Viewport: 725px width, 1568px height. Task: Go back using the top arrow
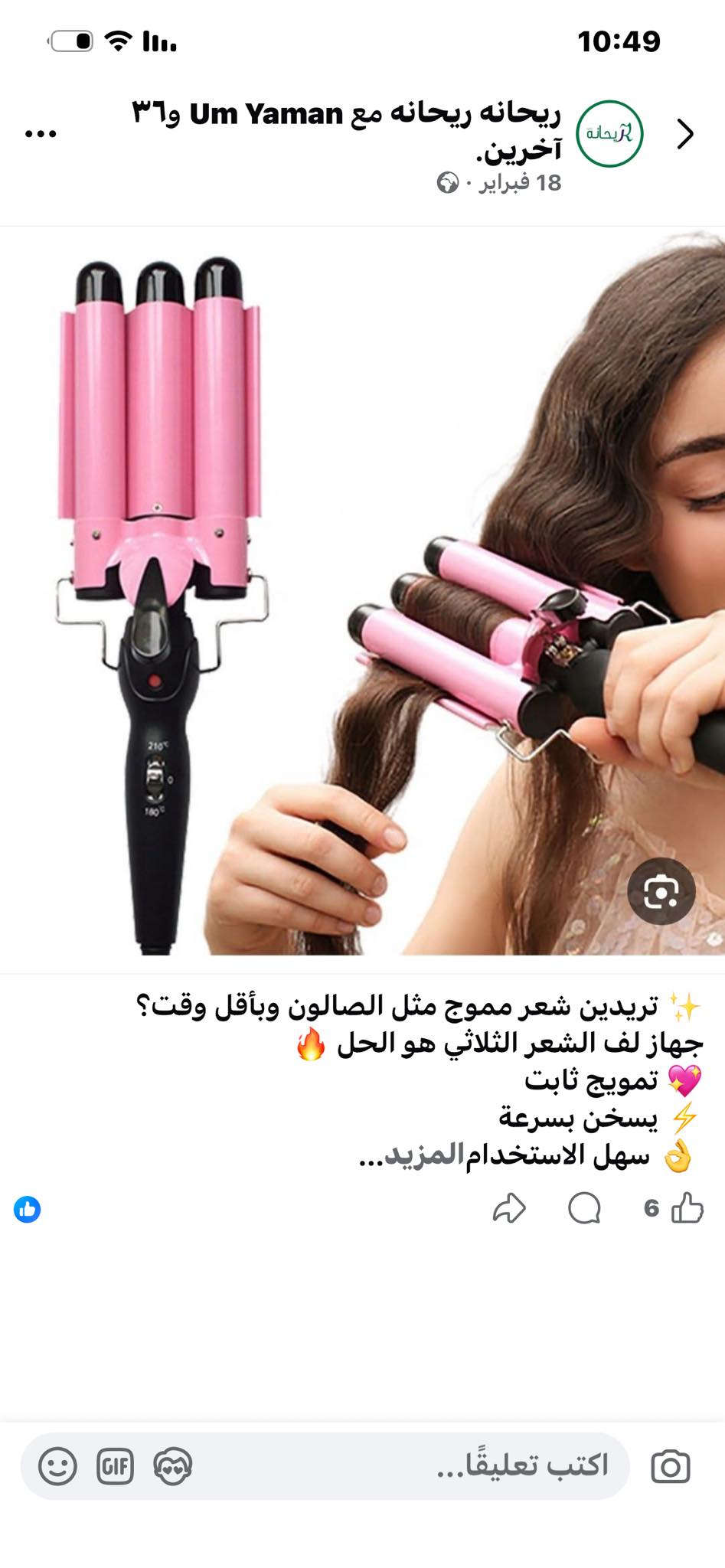click(x=685, y=134)
